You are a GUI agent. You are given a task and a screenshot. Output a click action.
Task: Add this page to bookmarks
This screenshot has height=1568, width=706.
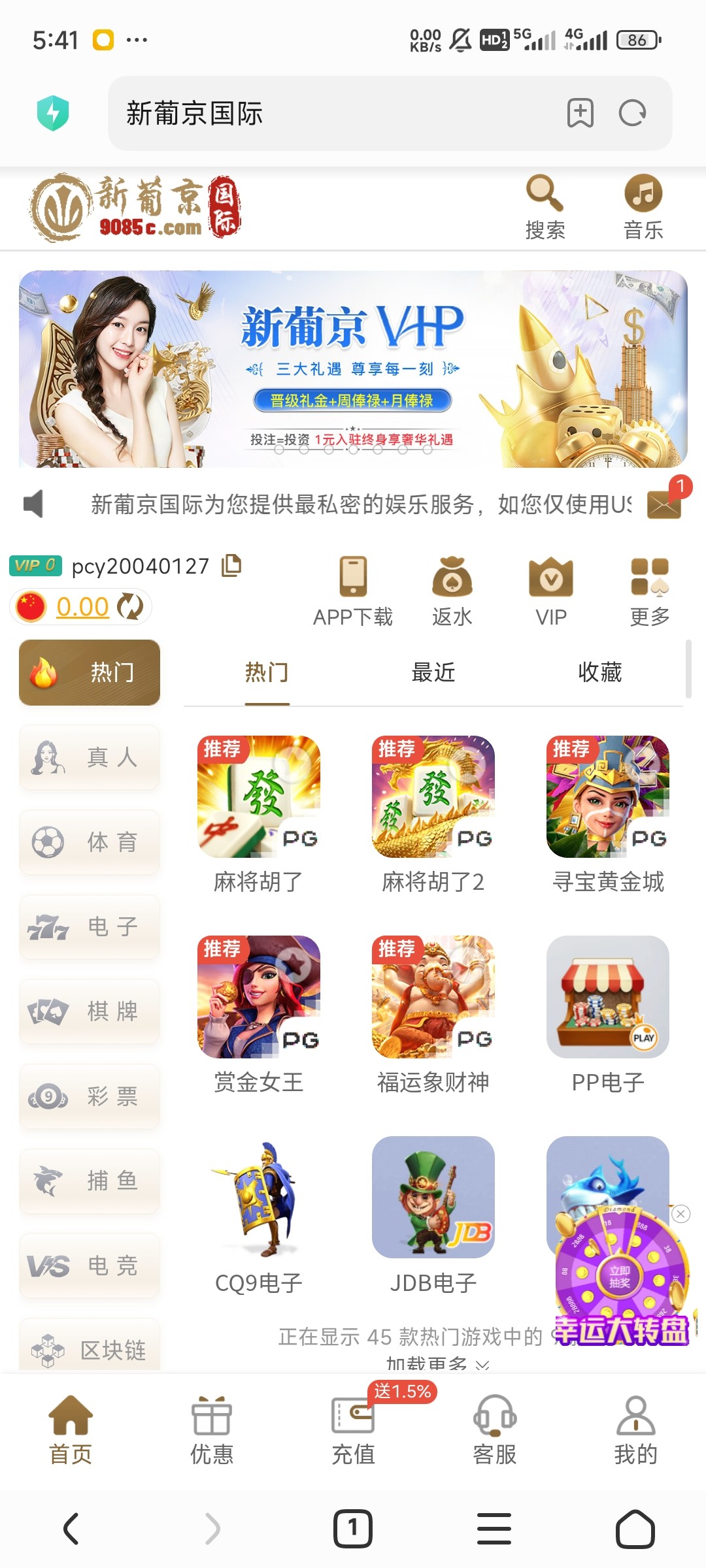click(580, 113)
